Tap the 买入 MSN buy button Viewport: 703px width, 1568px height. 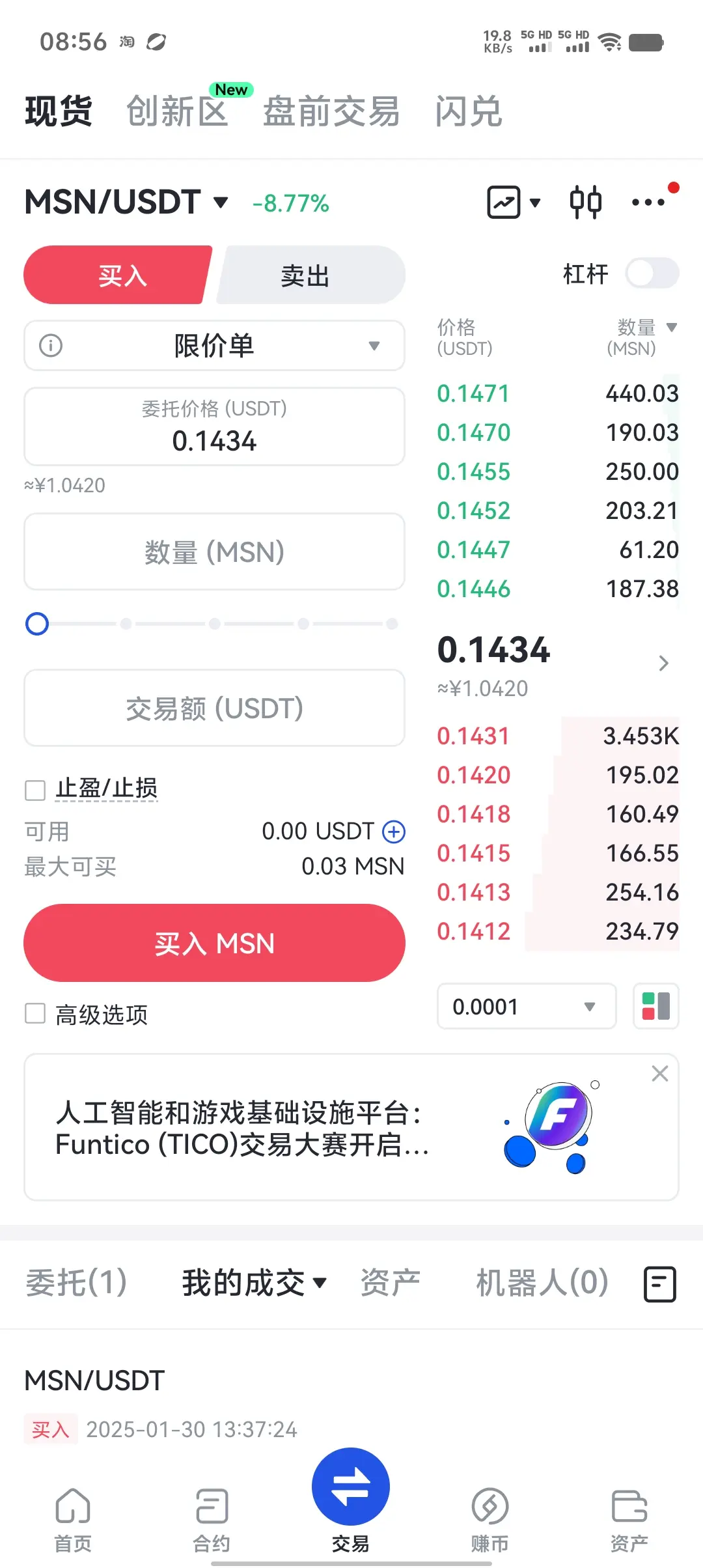(x=214, y=943)
